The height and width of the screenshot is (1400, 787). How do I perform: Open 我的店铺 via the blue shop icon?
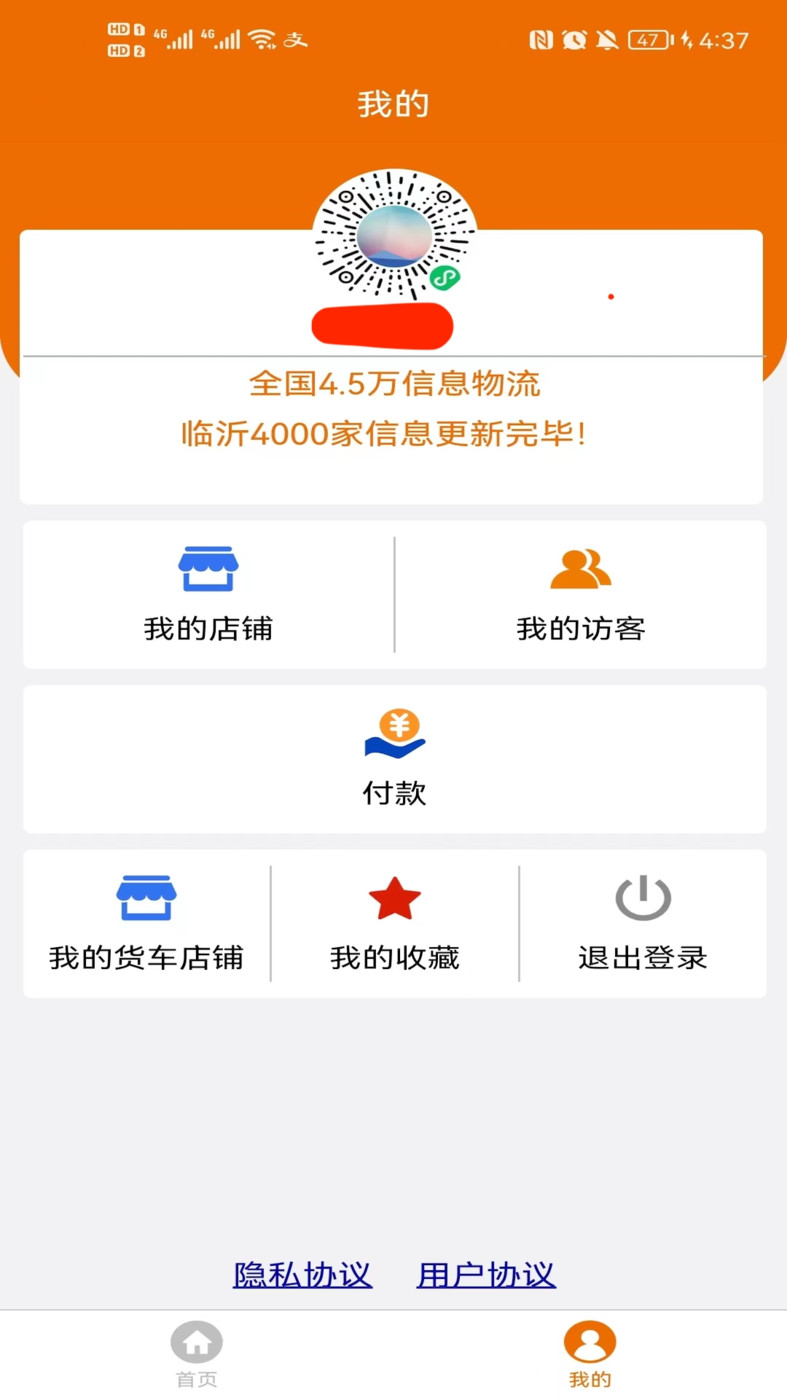pos(207,567)
